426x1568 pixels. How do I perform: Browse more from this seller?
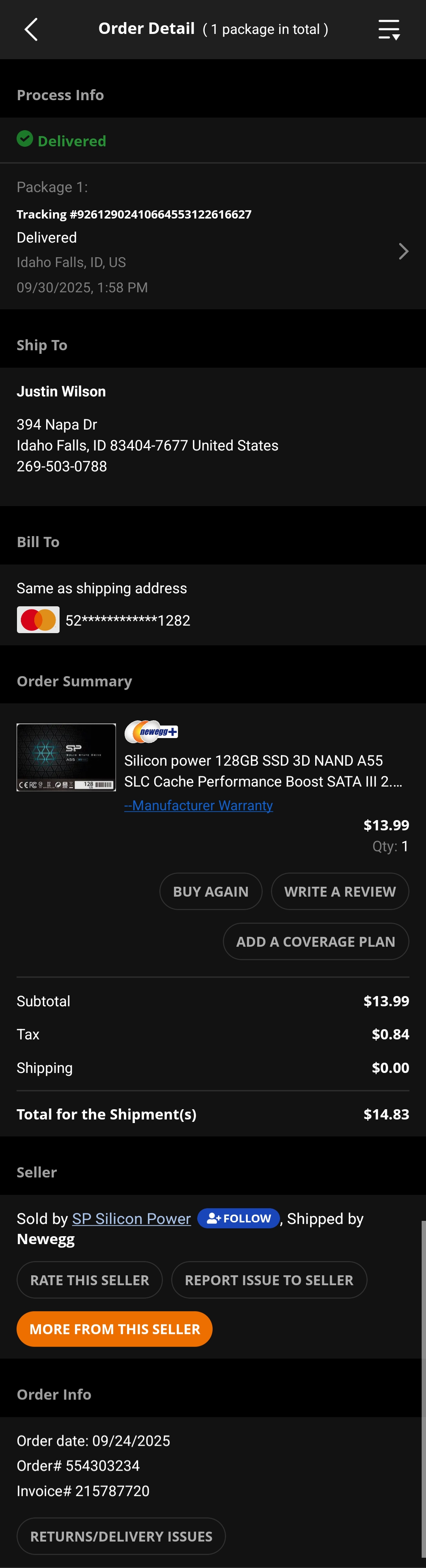(x=114, y=1329)
